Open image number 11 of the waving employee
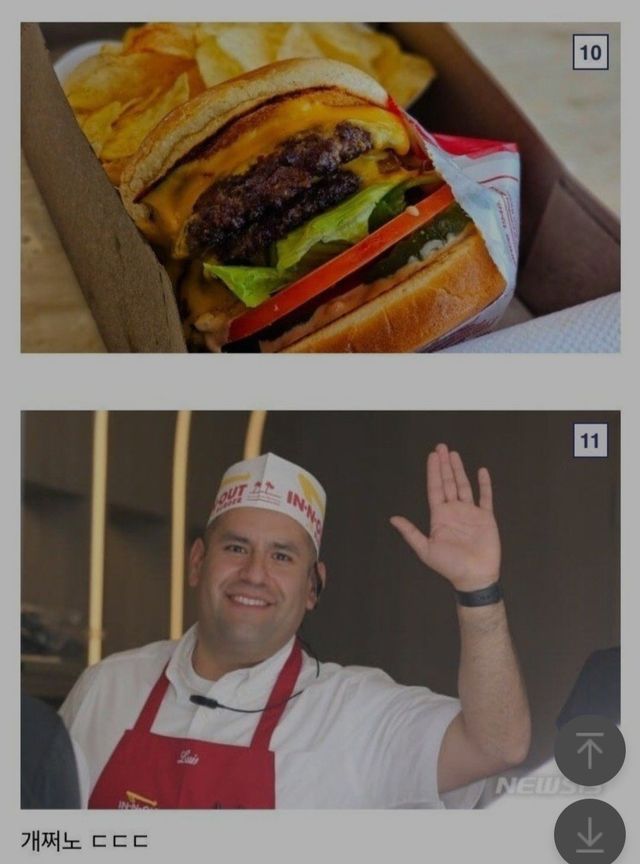This screenshot has width=640, height=864. (x=320, y=608)
